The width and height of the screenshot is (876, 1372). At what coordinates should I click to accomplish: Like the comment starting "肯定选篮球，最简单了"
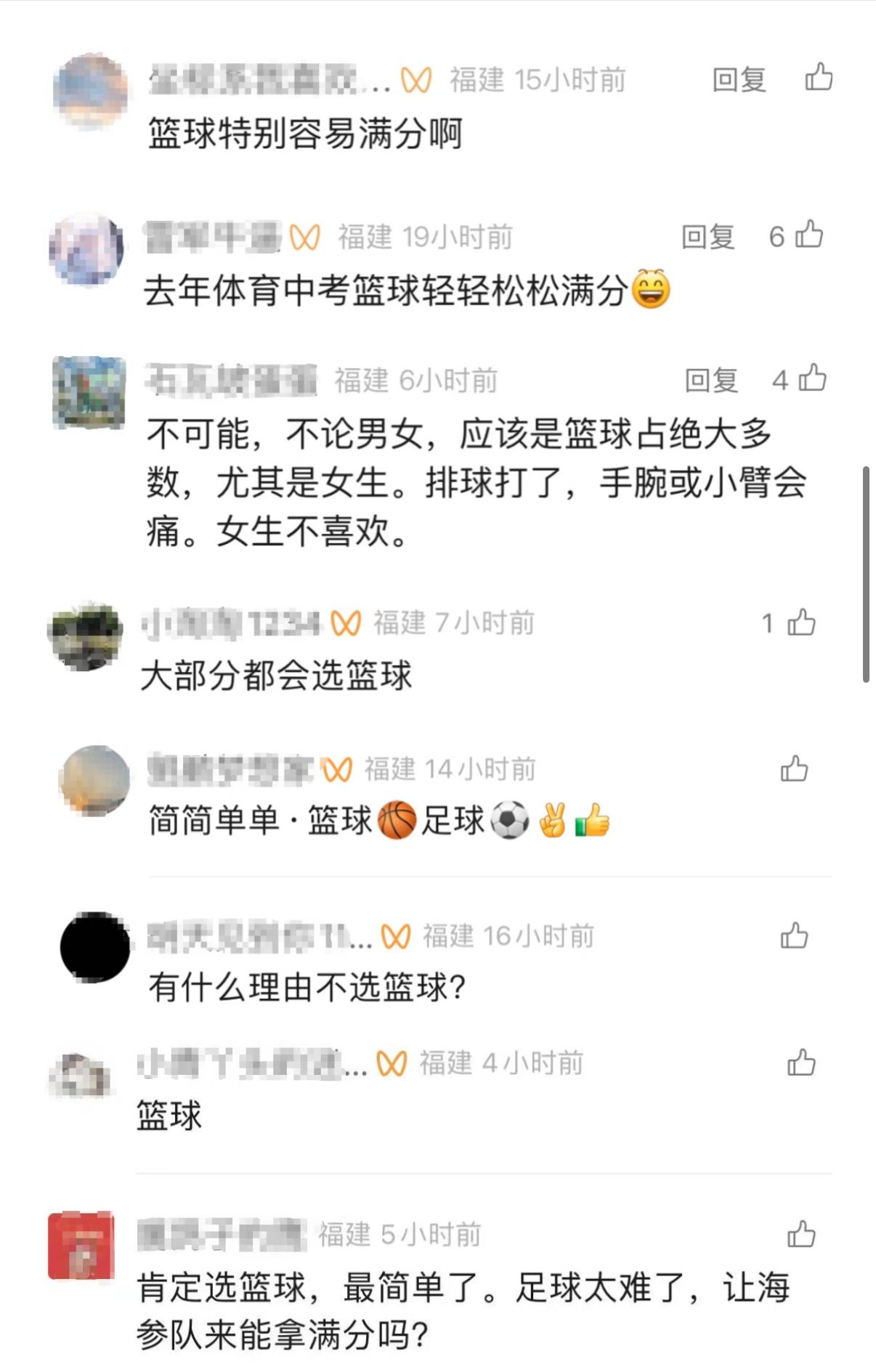(801, 1234)
